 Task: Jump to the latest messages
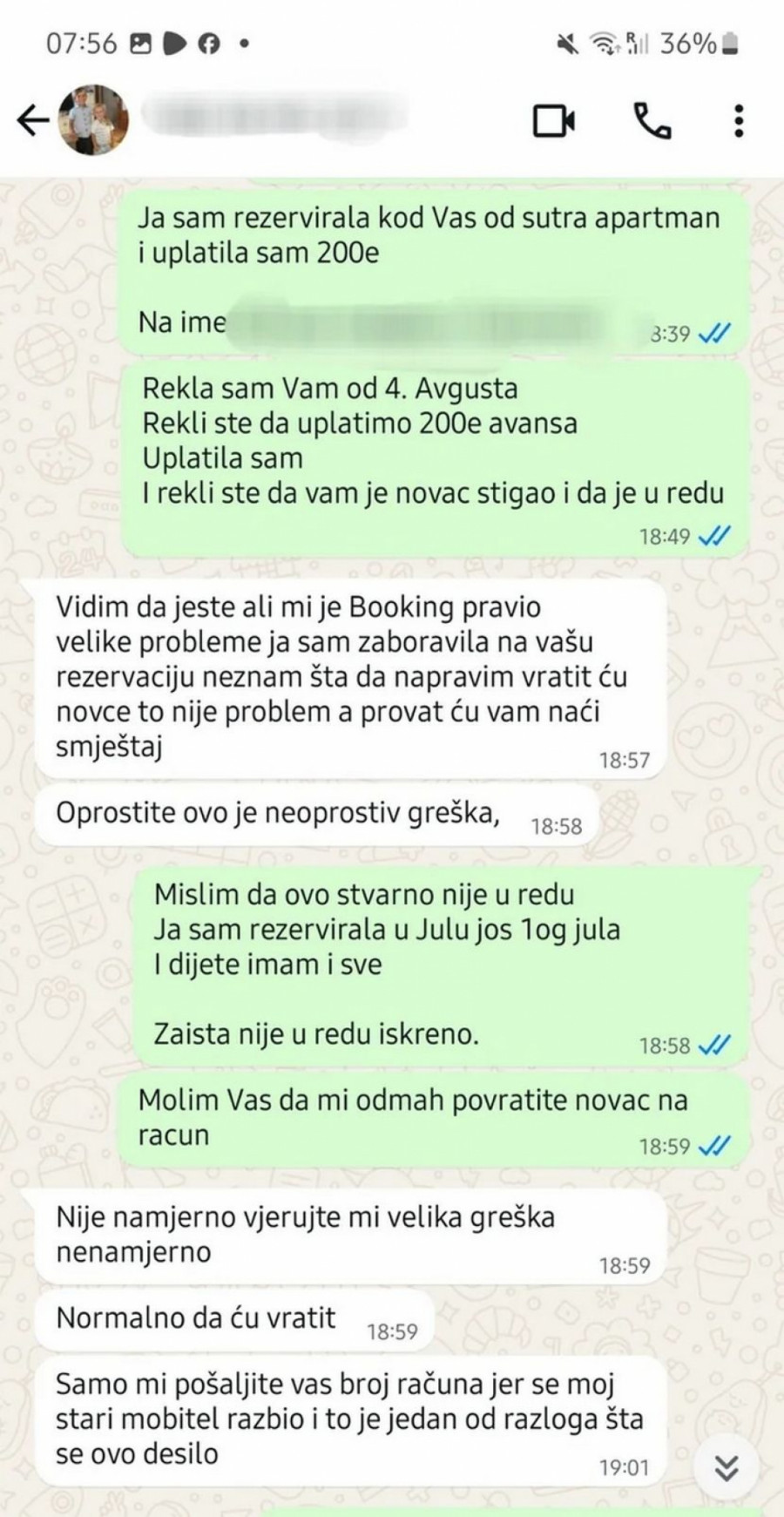[x=727, y=1468]
